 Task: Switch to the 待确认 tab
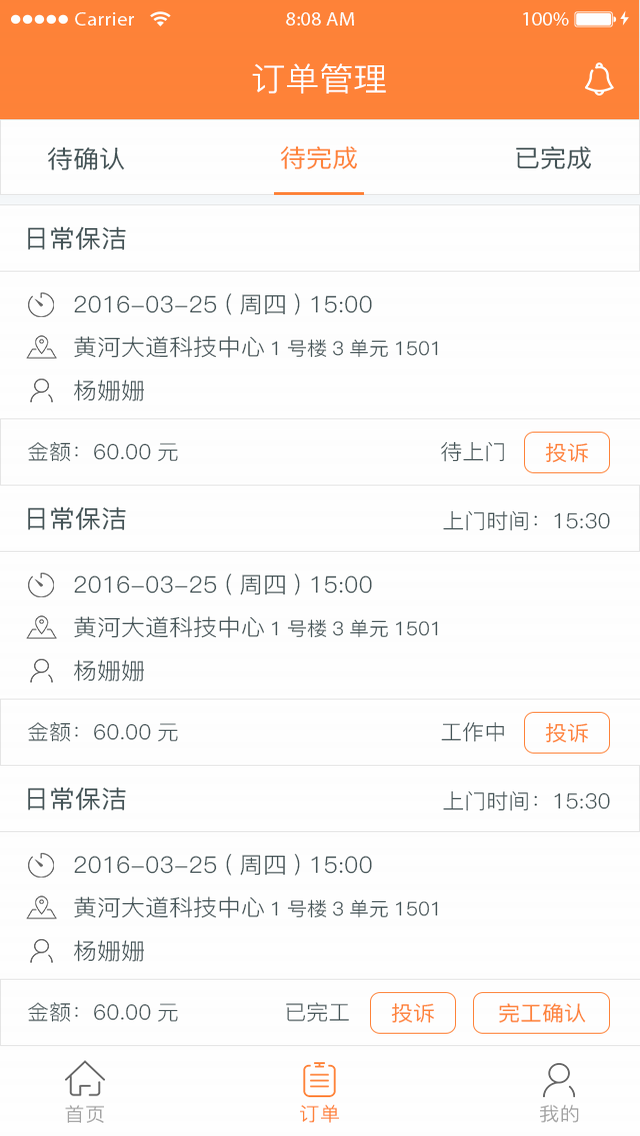click(86, 159)
